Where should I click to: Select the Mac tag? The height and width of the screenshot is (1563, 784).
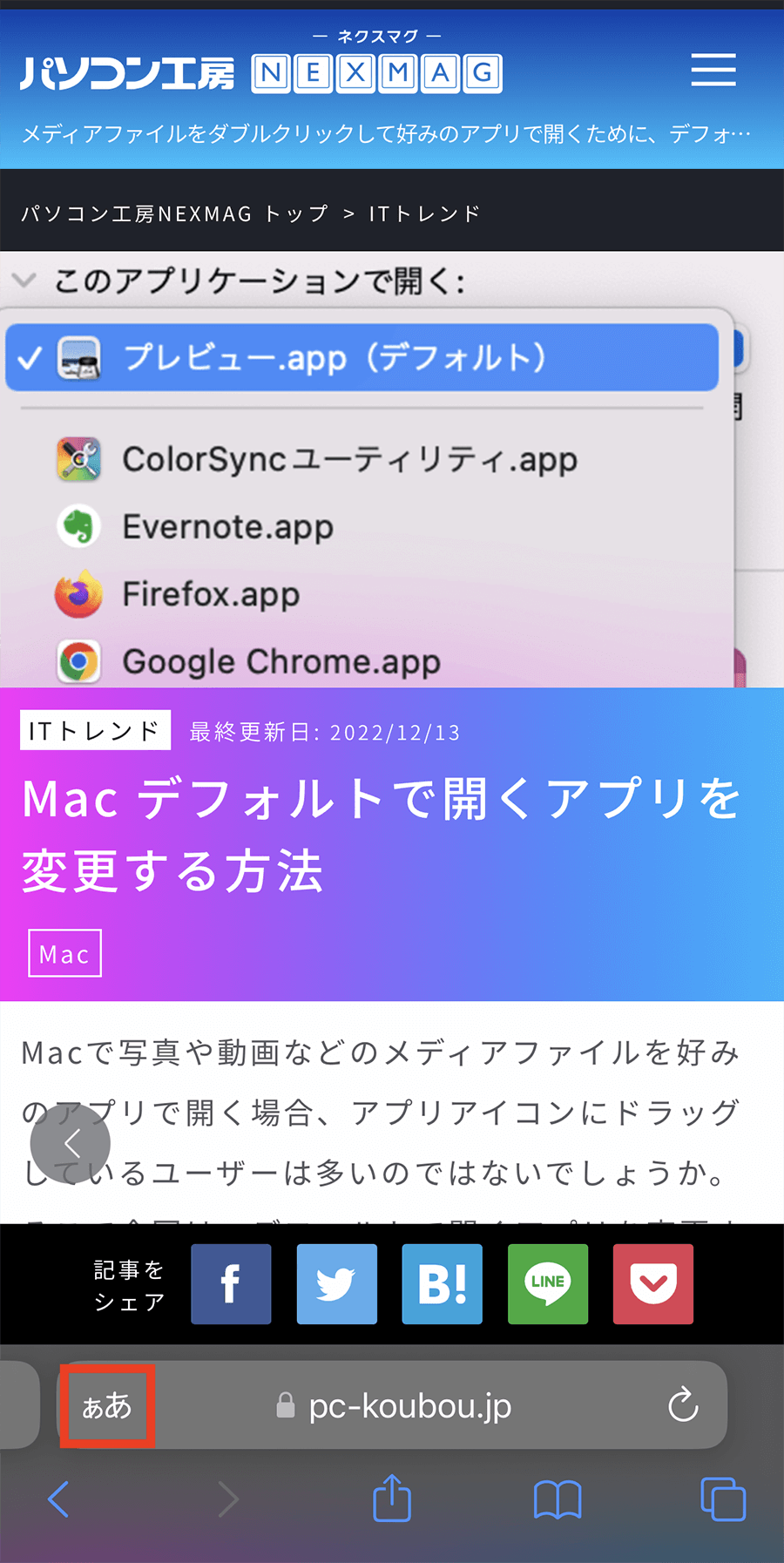pos(65,953)
